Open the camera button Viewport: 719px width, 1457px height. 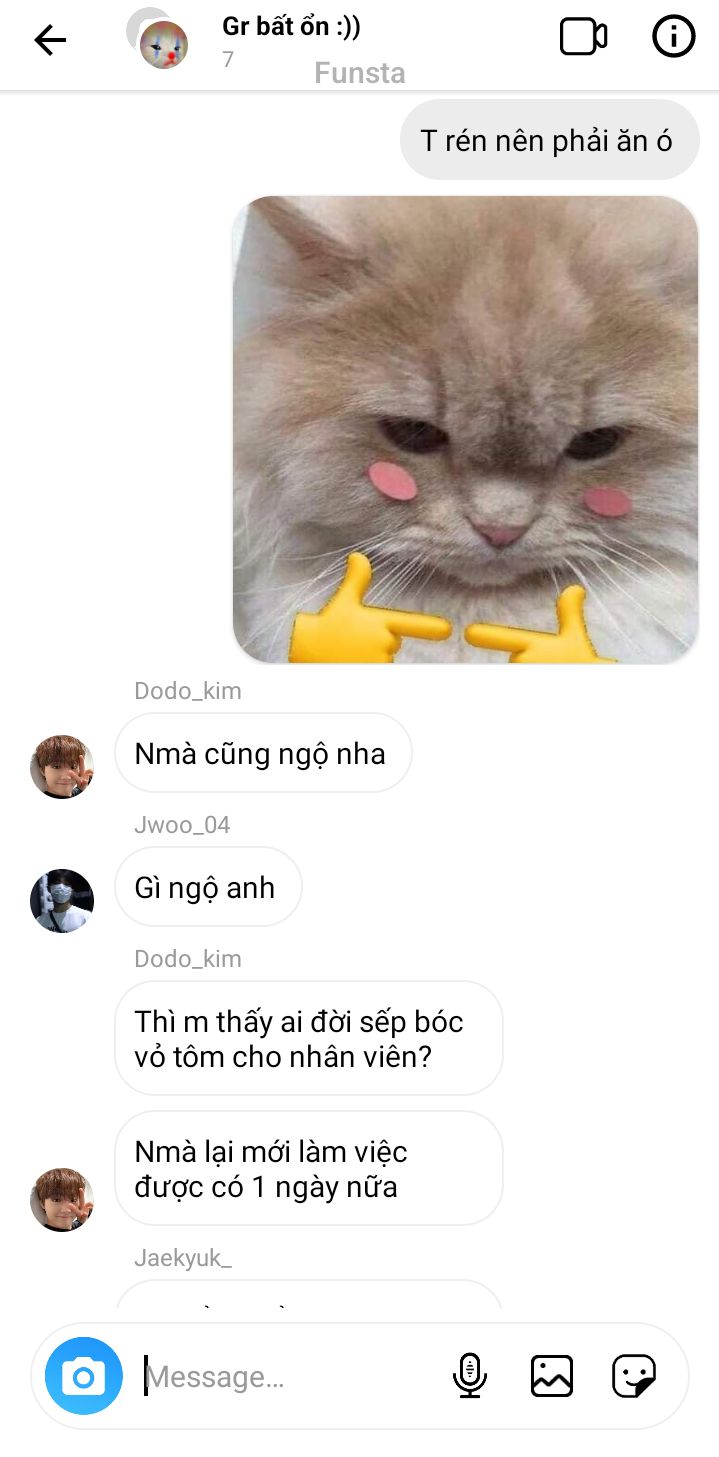[x=84, y=1376]
